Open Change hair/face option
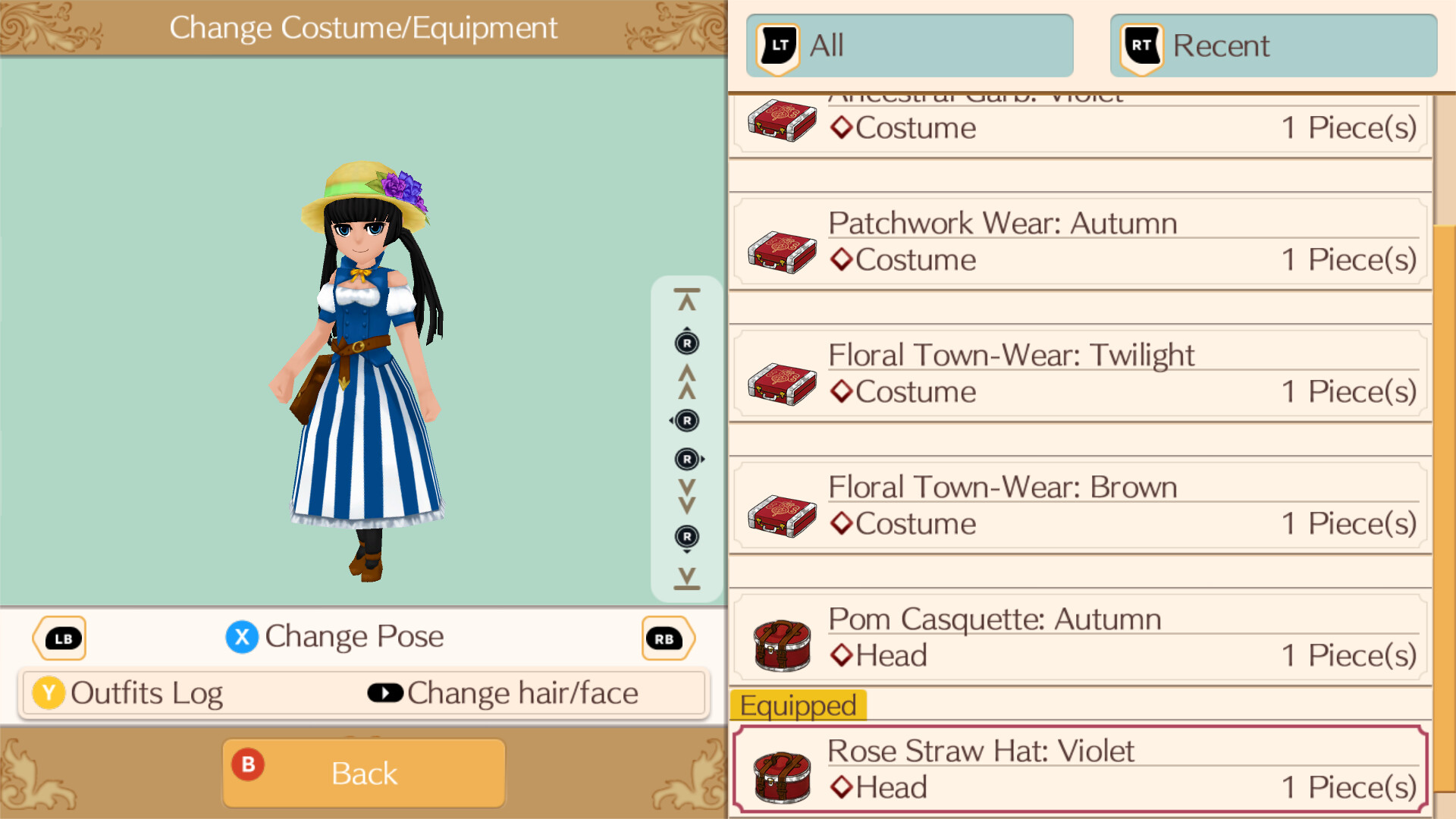Viewport: 1456px width, 819px height. coord(504,693)
